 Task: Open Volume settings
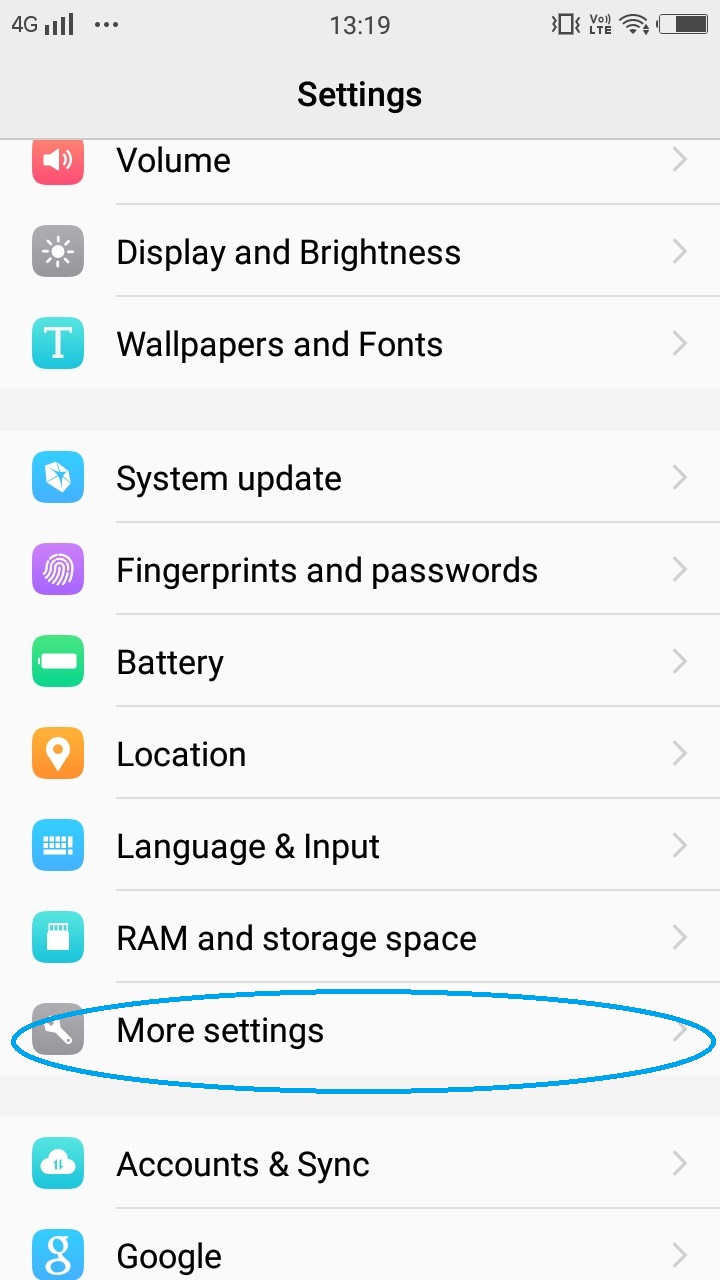tap(360, 162)
